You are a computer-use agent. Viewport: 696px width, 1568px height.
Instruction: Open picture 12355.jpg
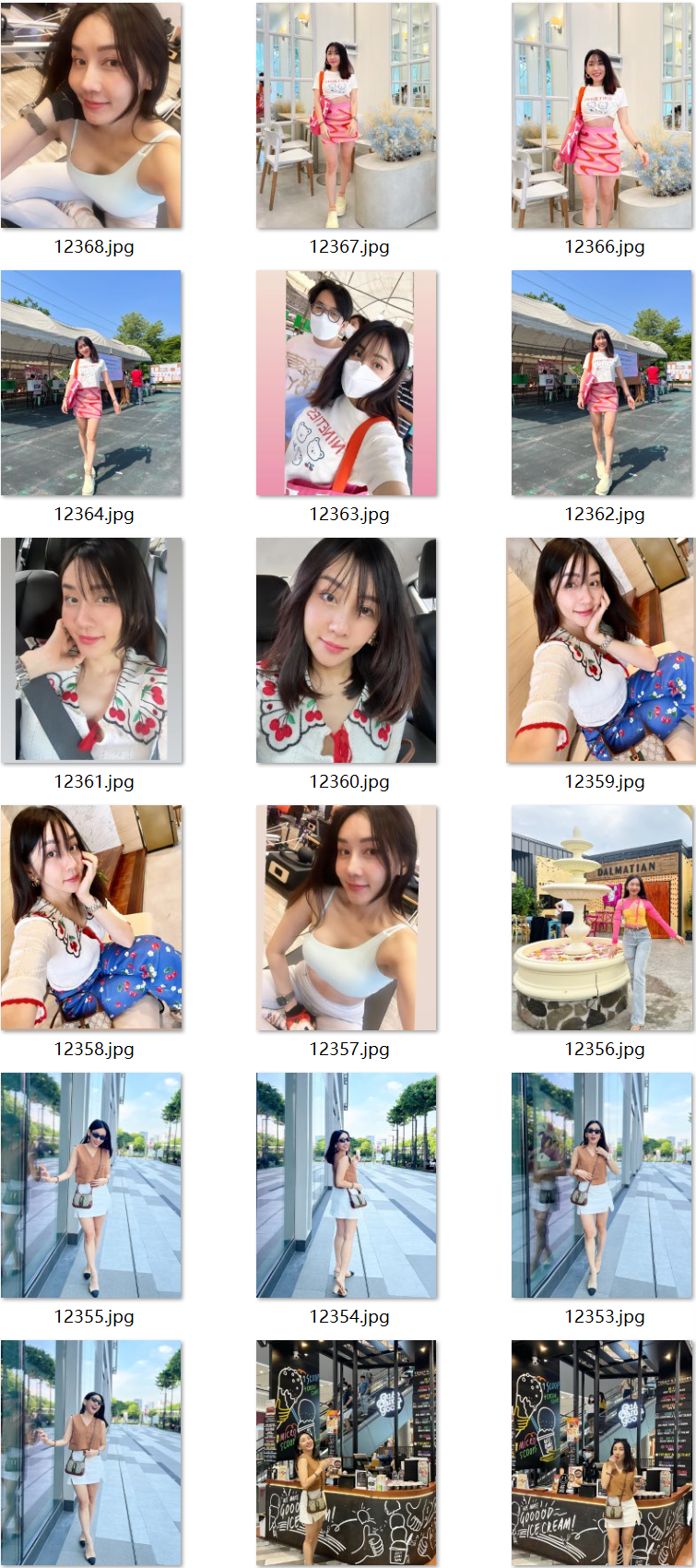coord(91,1185)
